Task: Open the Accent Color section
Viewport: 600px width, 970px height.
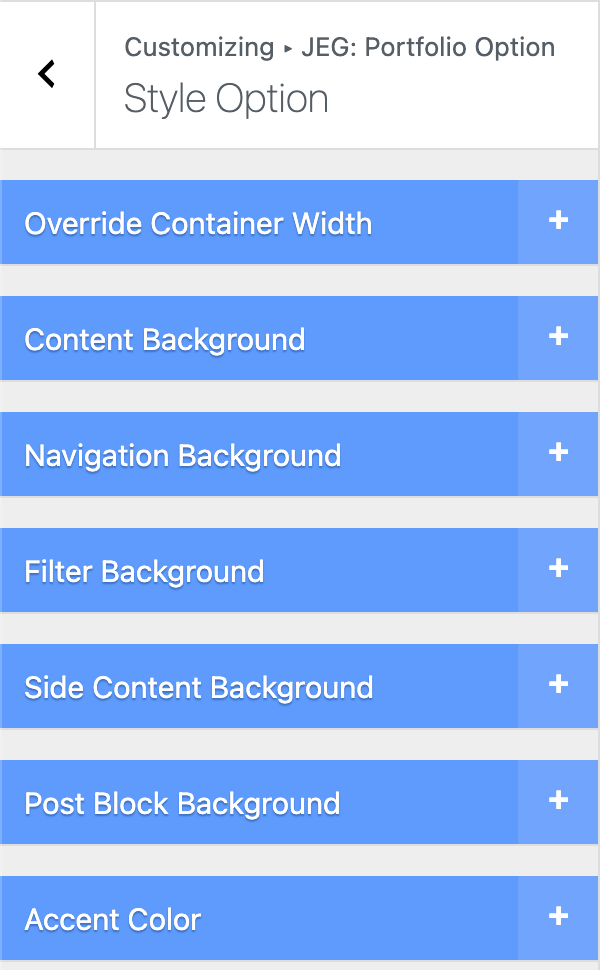Action: (558, 918)
